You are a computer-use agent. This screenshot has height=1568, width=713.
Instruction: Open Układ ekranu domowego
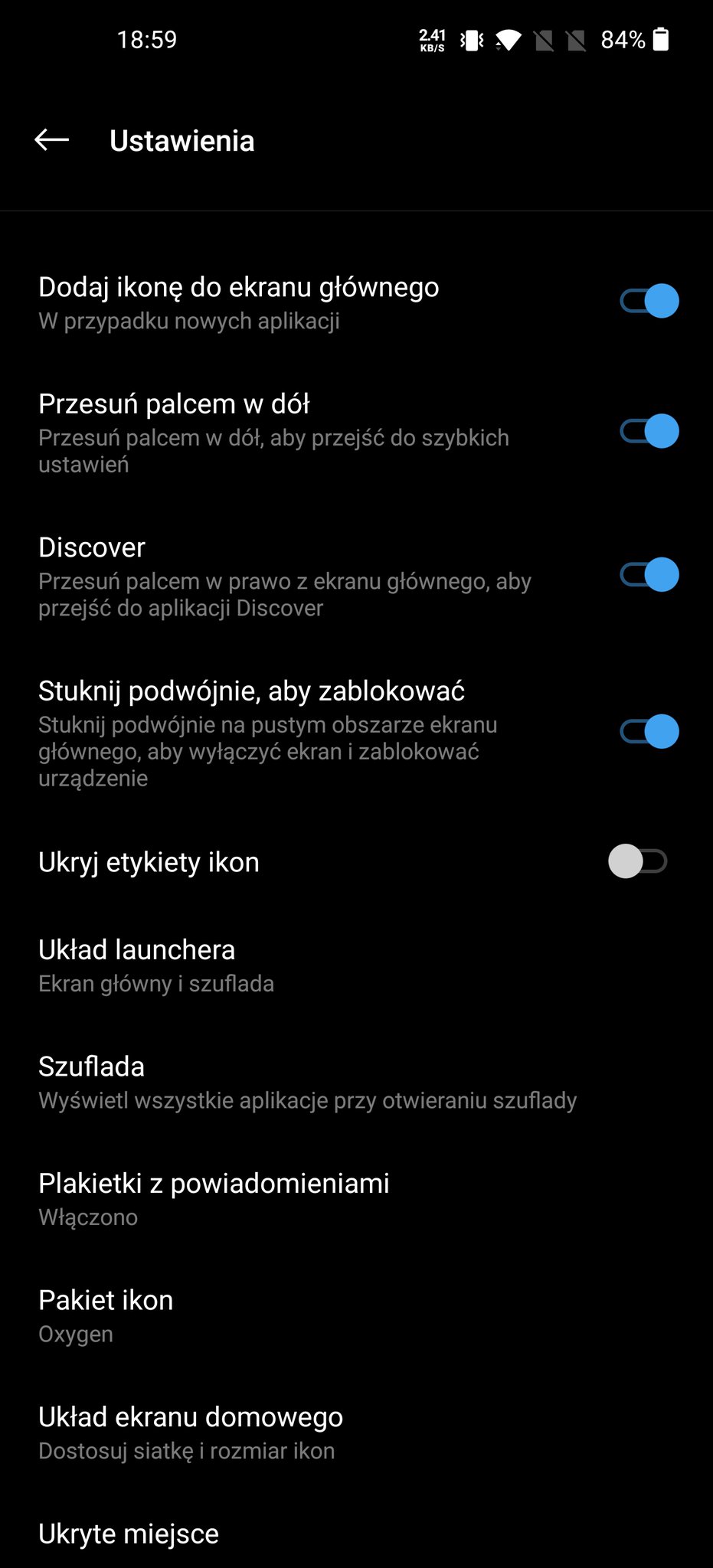point(356,1433)
